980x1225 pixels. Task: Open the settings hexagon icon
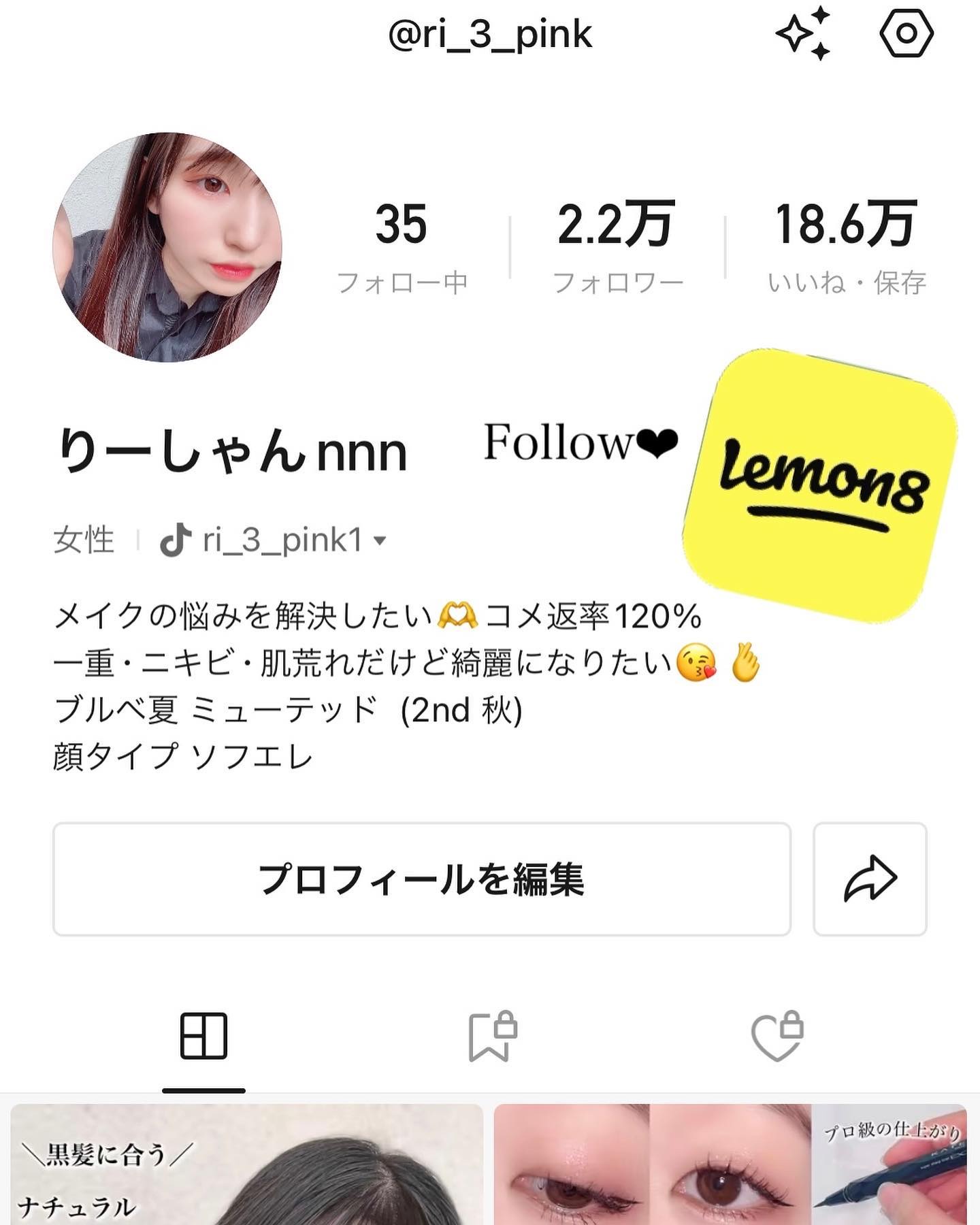click(906, 33)
